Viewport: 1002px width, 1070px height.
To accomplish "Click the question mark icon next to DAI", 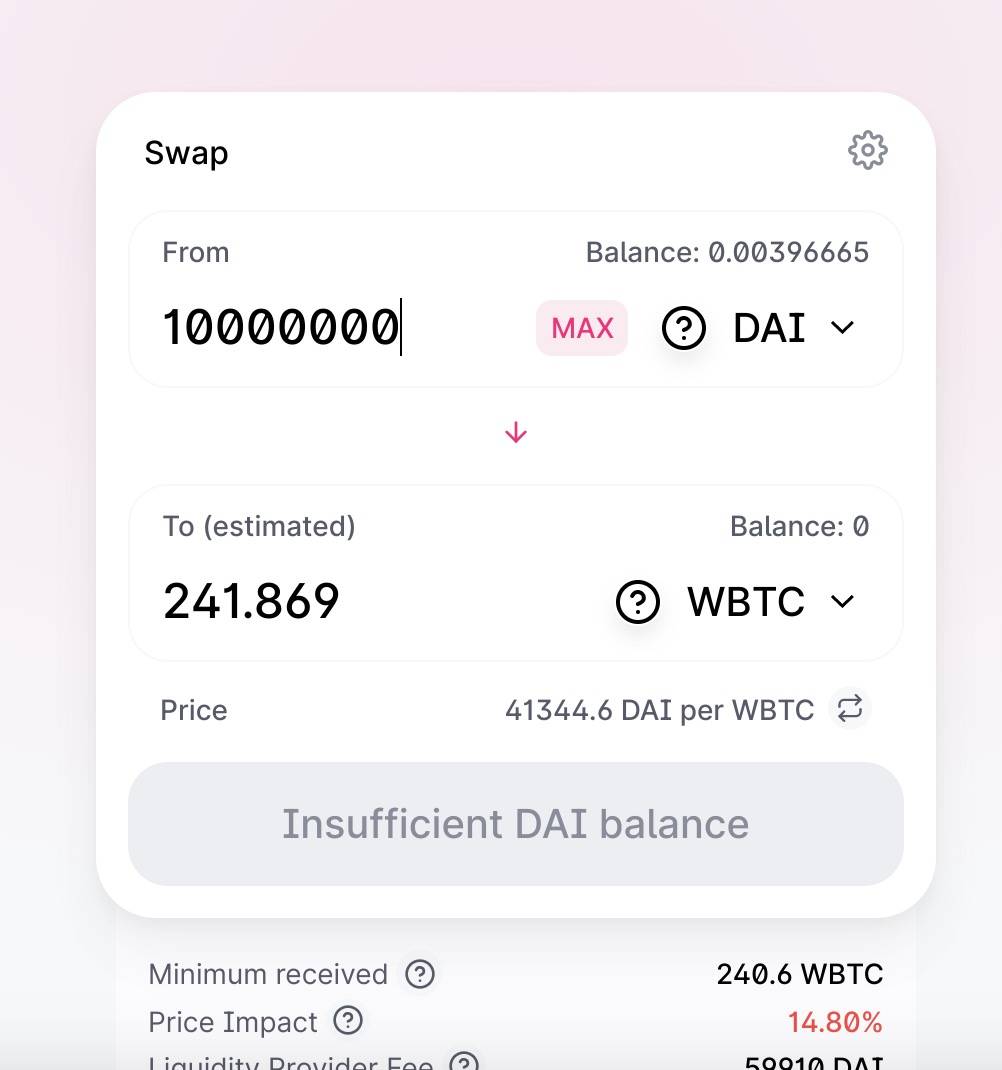I will 683,329.
